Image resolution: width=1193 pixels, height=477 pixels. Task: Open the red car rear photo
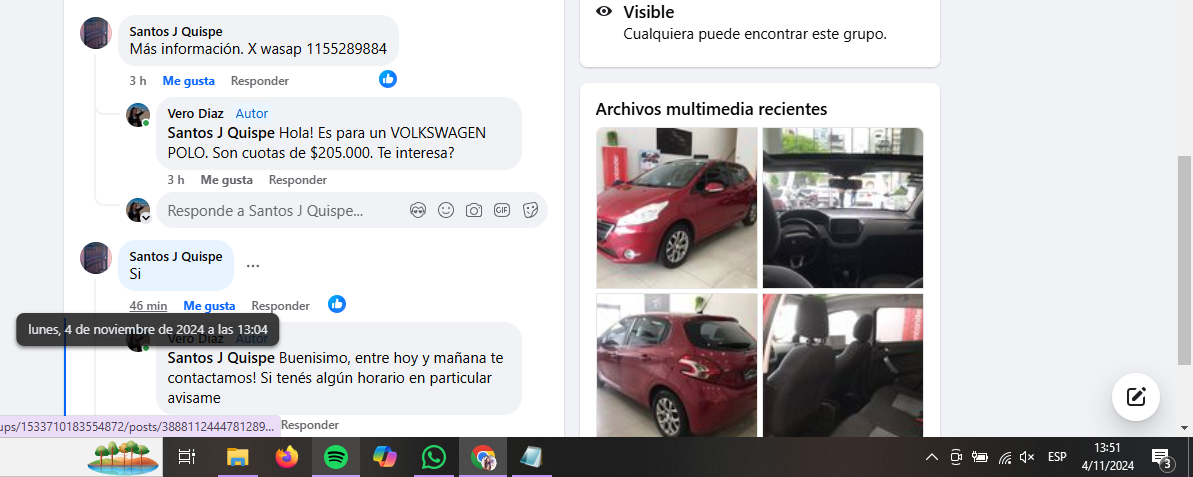point(676,365)
